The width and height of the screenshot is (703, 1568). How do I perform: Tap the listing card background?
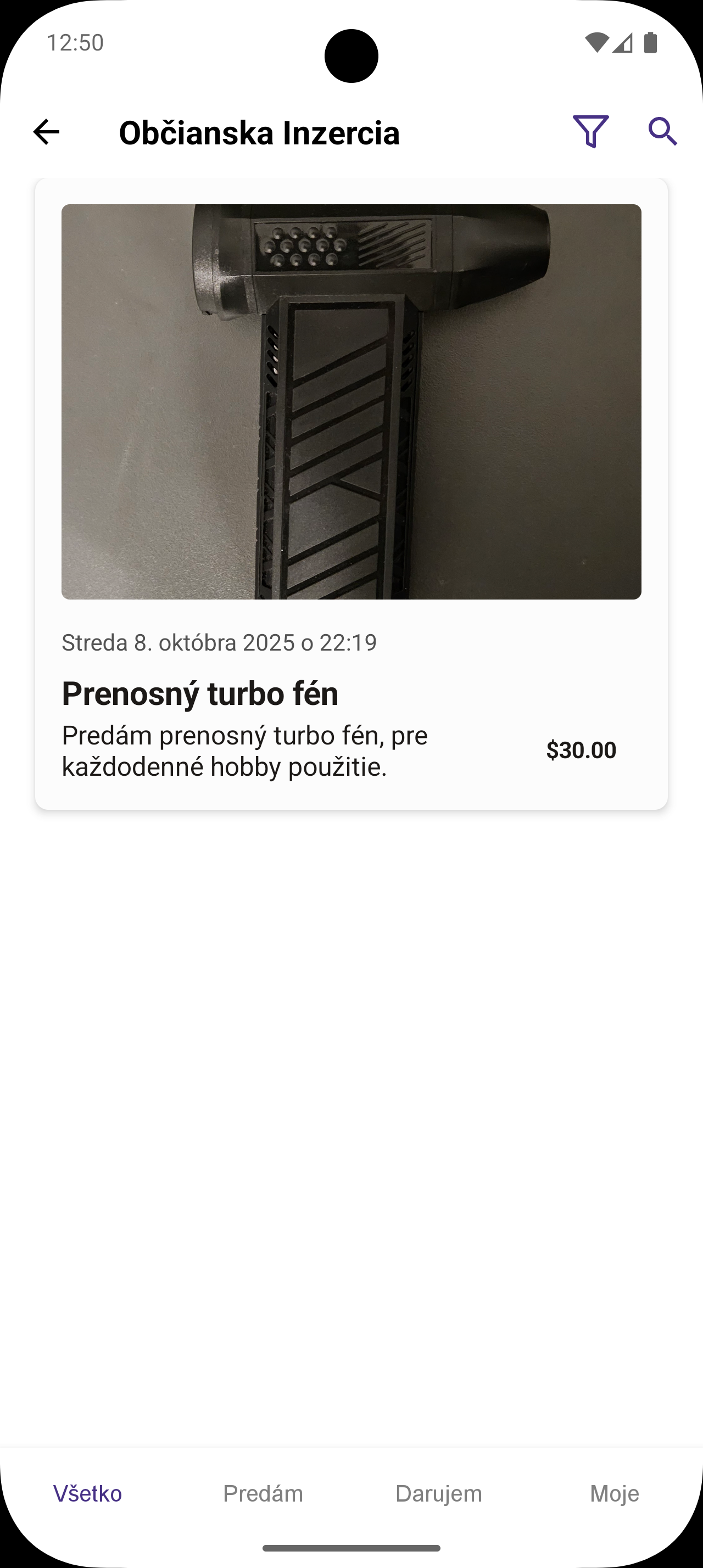click(x=351, y=797)
